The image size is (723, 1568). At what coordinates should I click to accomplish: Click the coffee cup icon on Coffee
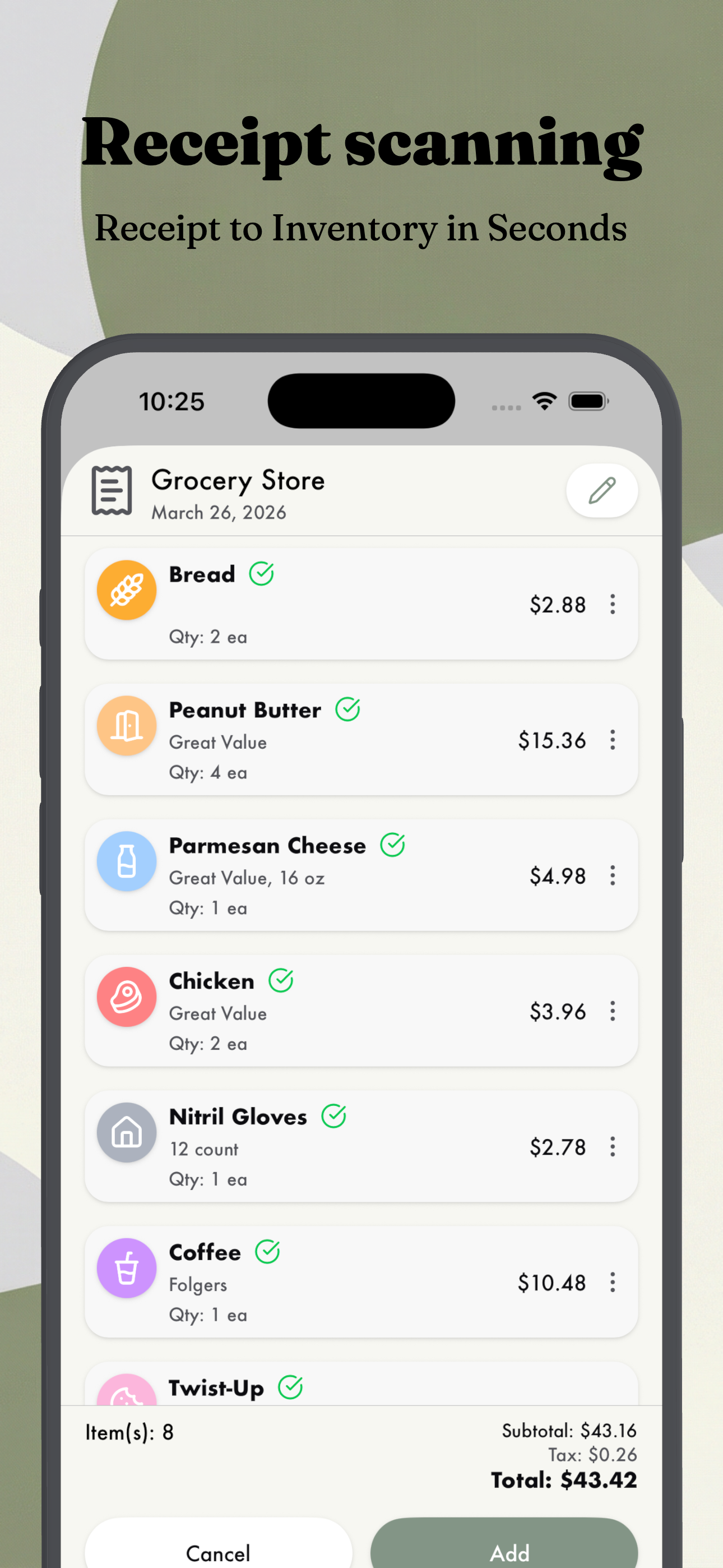126,1268
